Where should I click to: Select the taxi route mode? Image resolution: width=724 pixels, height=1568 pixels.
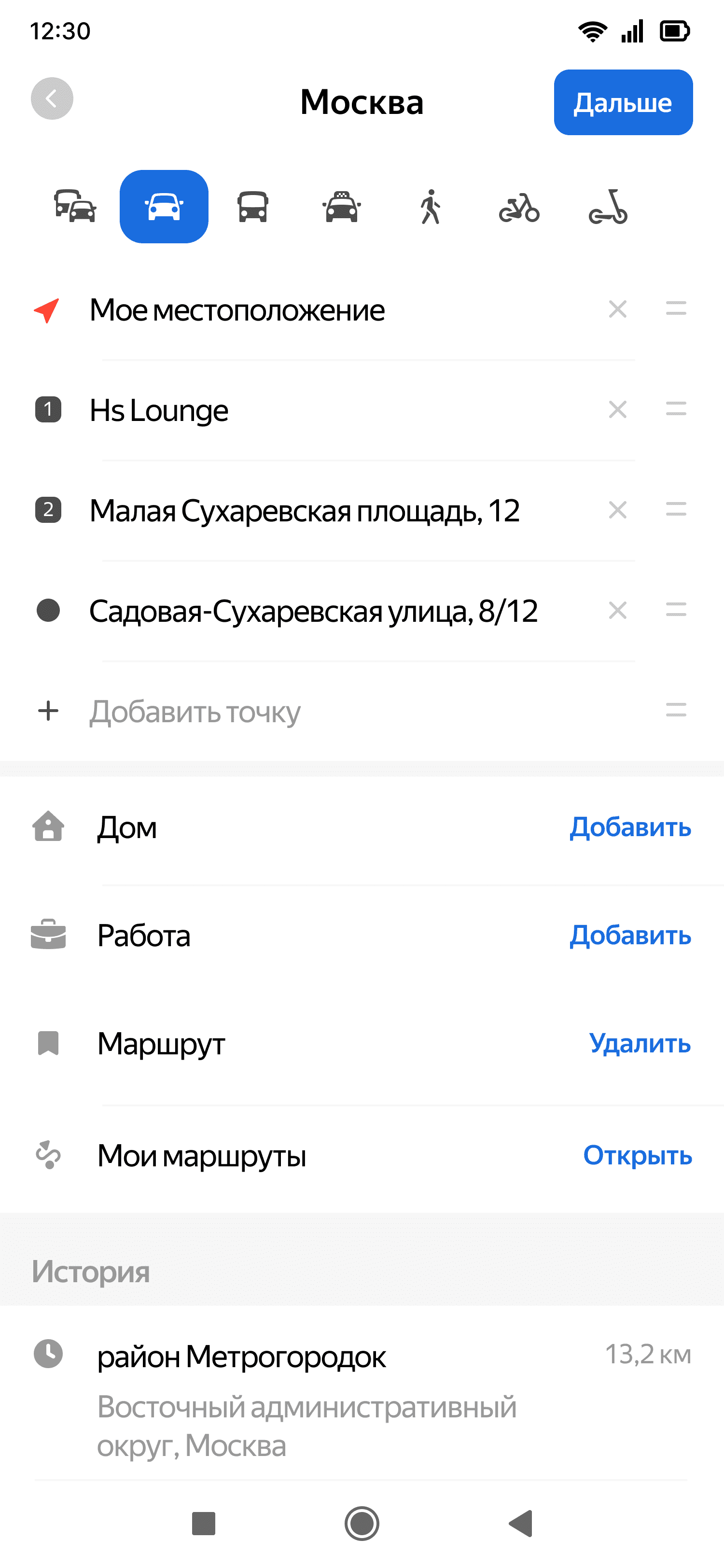click(x=341, y=207)
